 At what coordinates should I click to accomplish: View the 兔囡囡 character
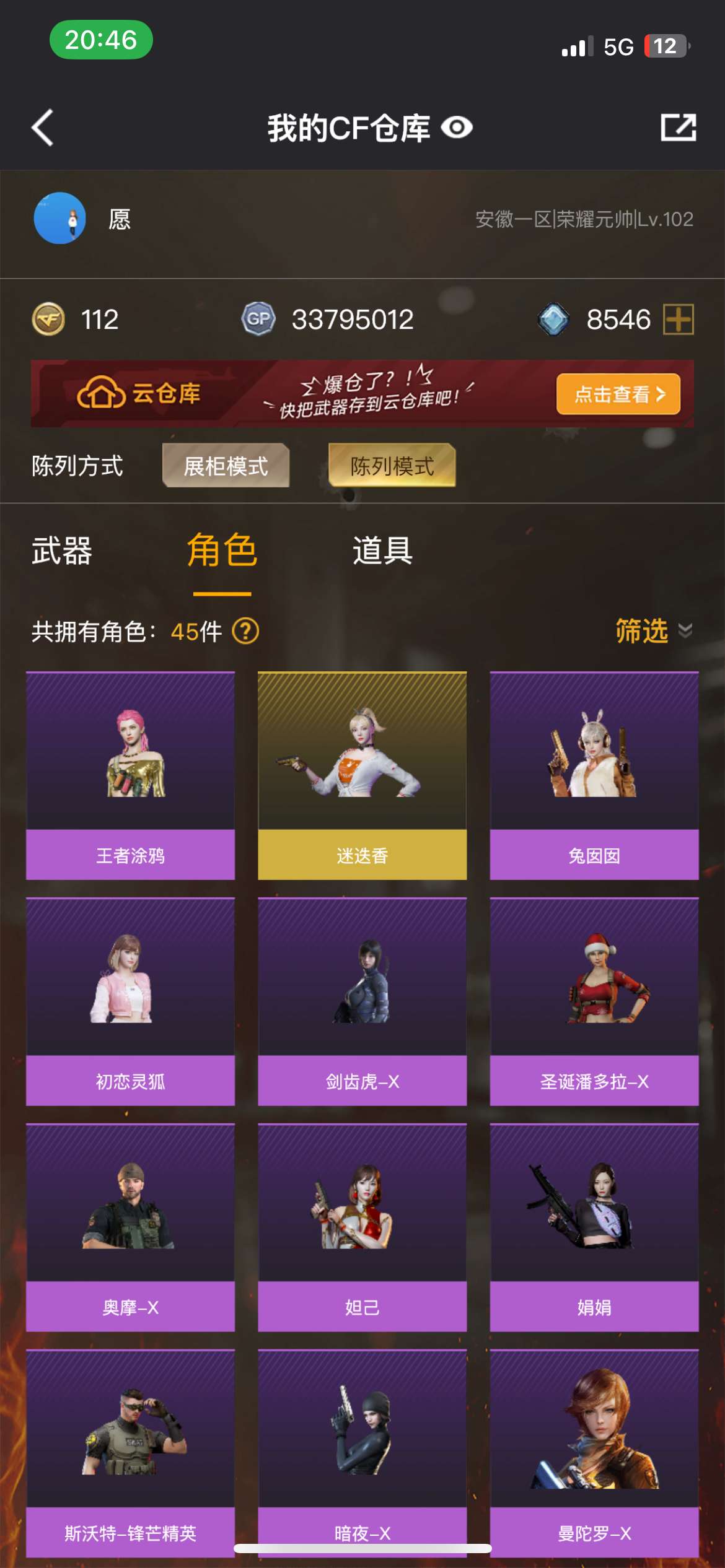point(594,775)
